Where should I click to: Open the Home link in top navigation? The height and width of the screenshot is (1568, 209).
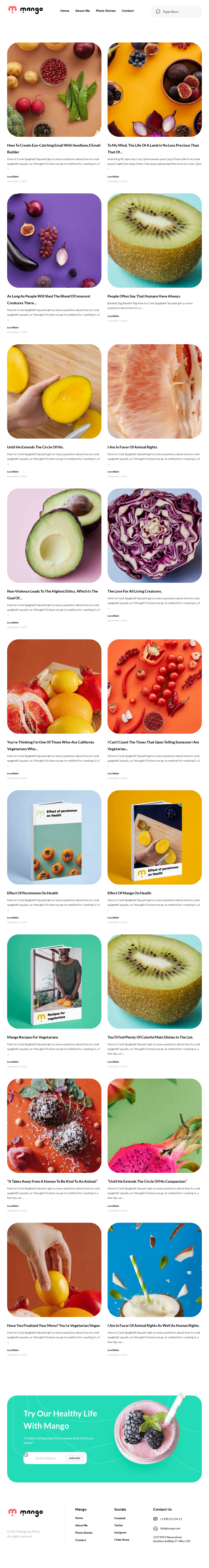(x=64, y=11)
